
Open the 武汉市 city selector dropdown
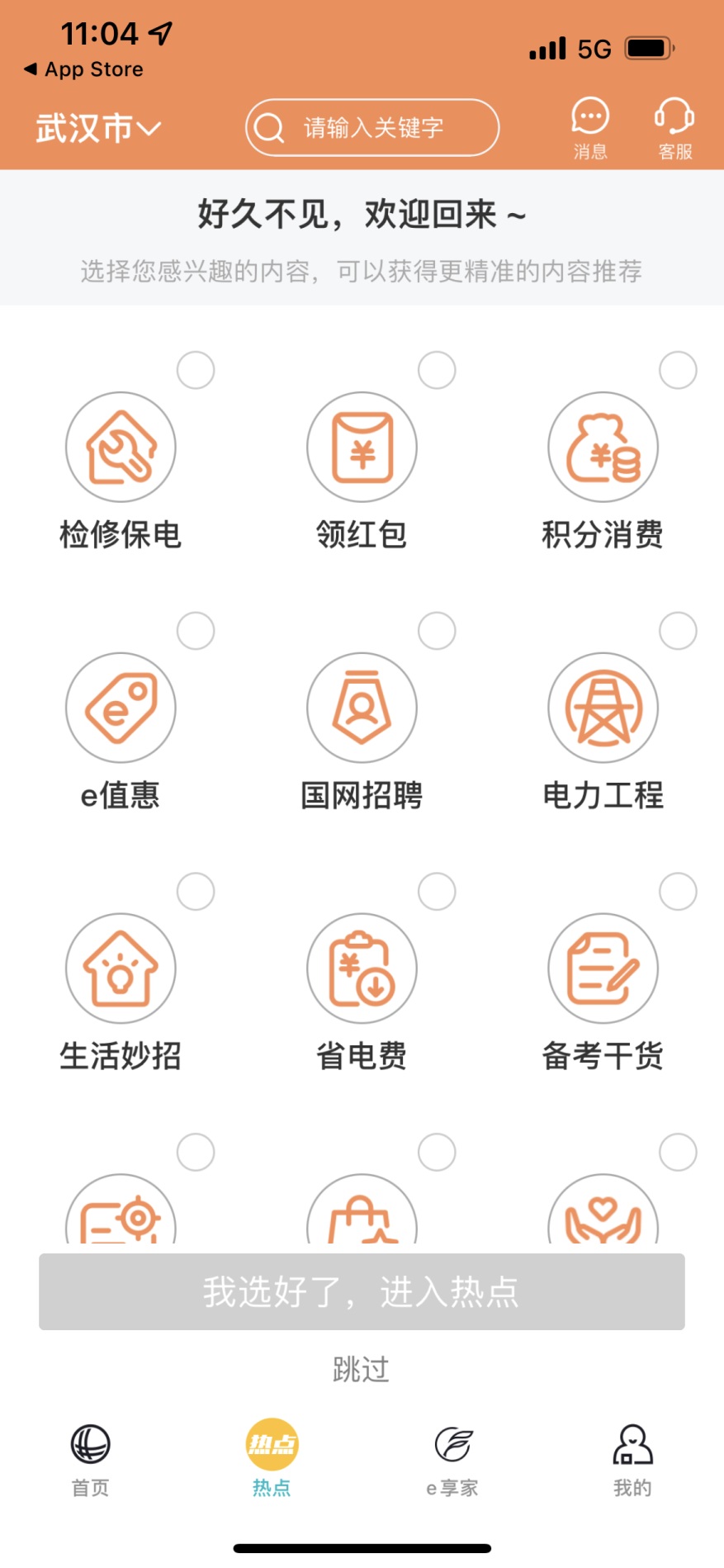(97, 127)
